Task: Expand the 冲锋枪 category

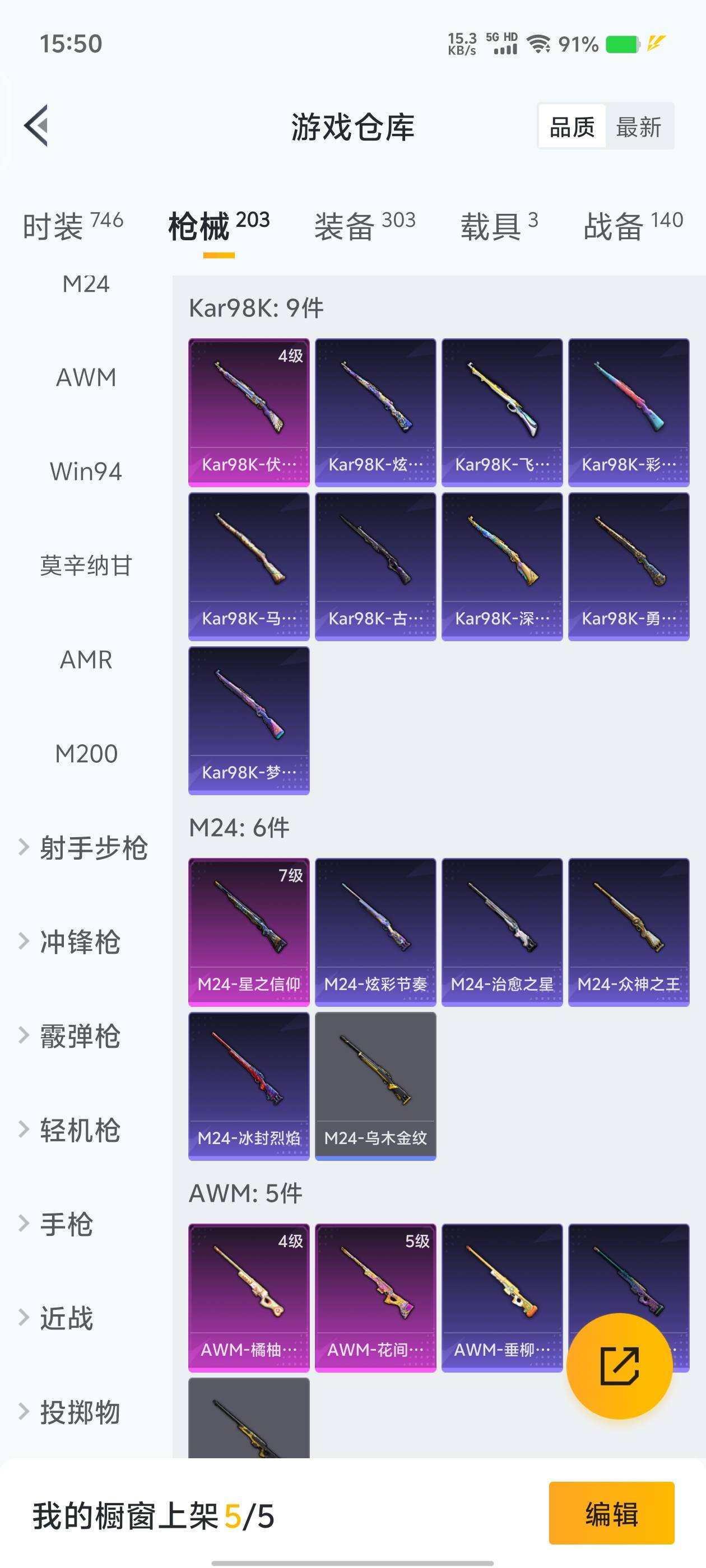Action: pyautogui.click(x=80, y=942)
